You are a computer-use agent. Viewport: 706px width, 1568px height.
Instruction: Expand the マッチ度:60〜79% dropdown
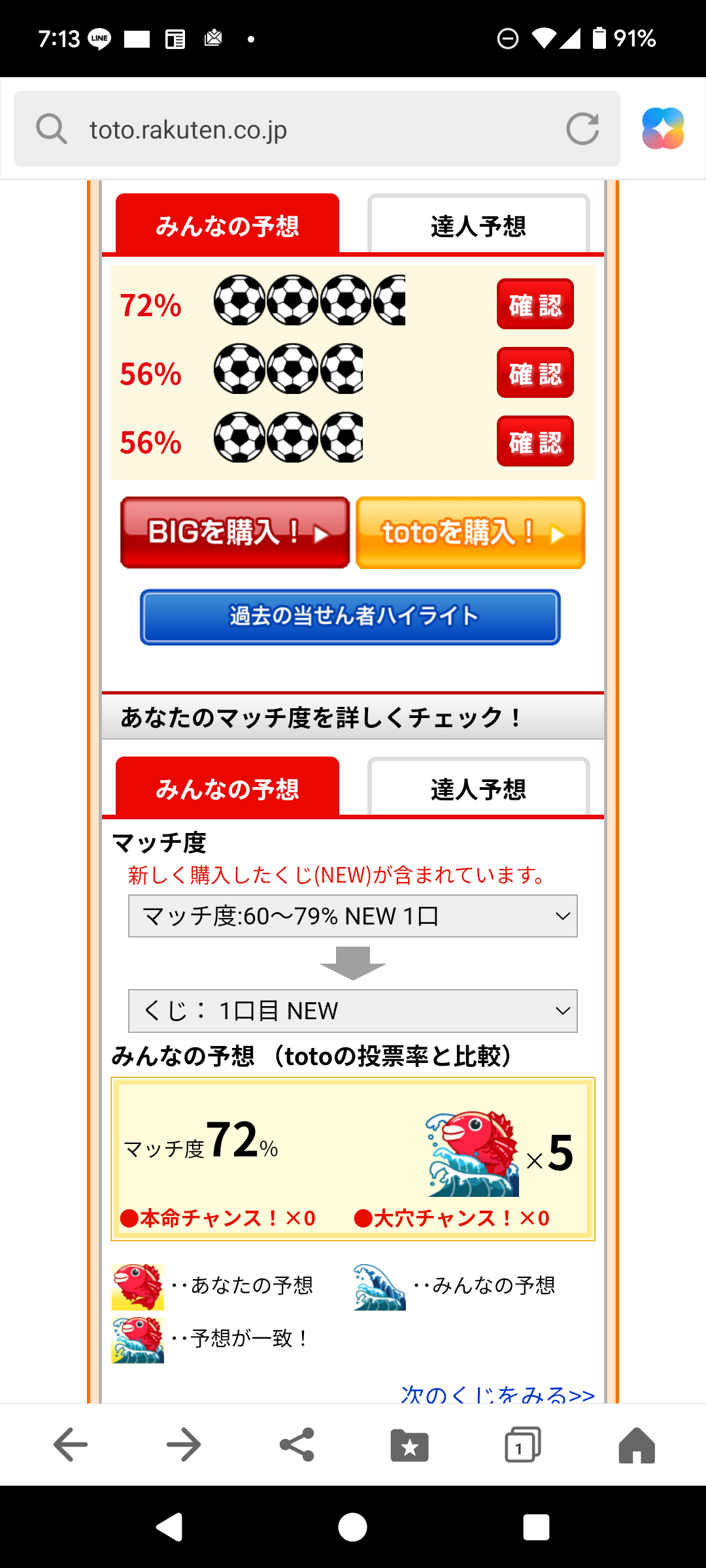coord(353,916)
